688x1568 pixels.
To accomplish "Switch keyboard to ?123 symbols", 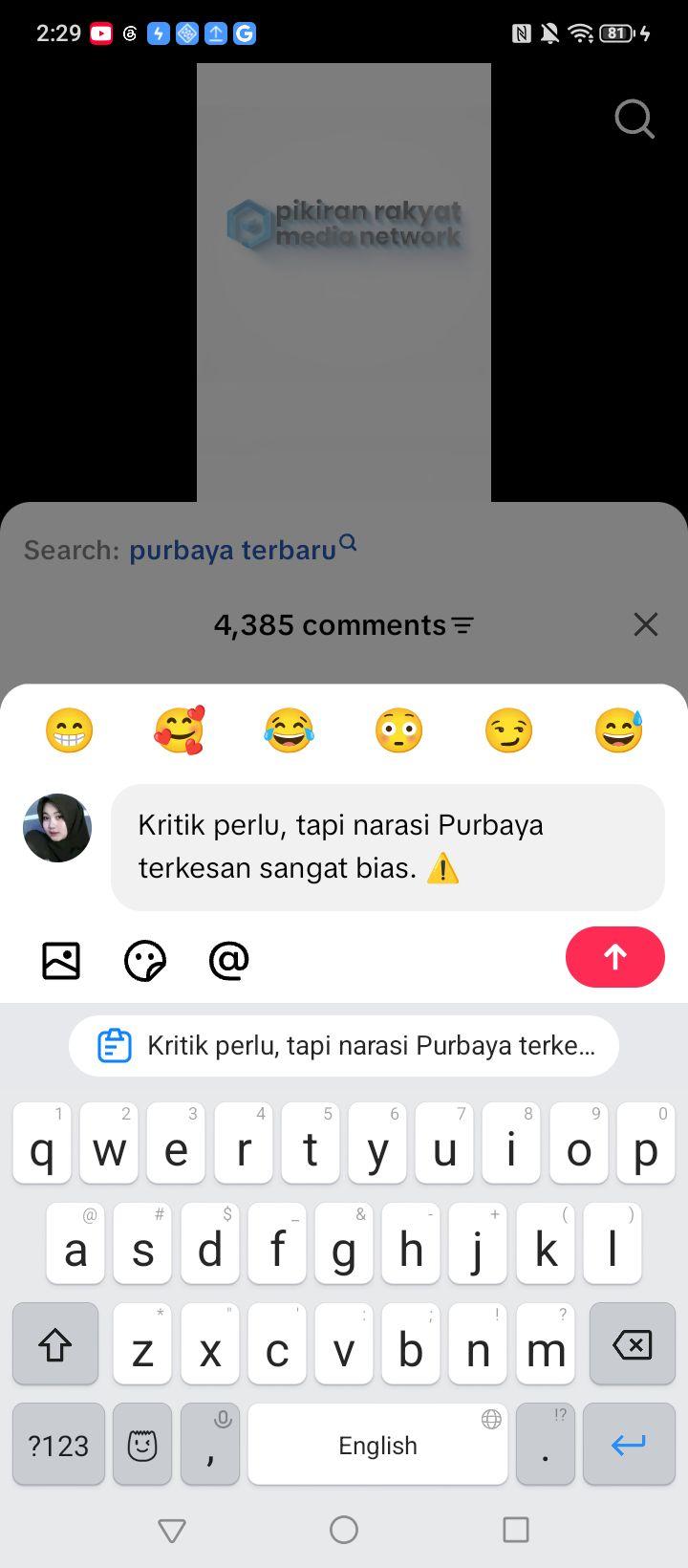I will 58,1445.
